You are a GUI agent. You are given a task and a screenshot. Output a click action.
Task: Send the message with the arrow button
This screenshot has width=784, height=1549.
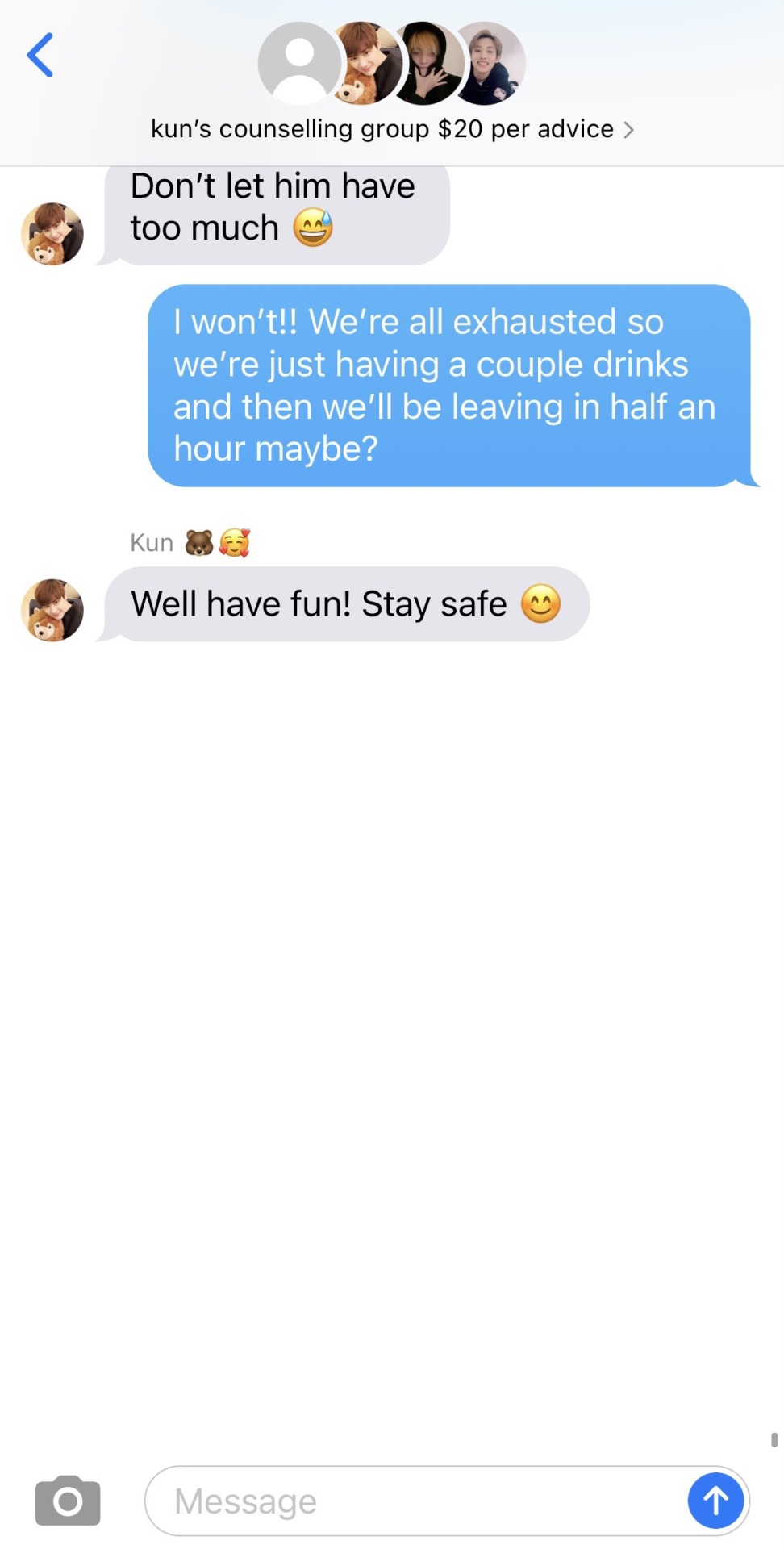click(715, 1501)
